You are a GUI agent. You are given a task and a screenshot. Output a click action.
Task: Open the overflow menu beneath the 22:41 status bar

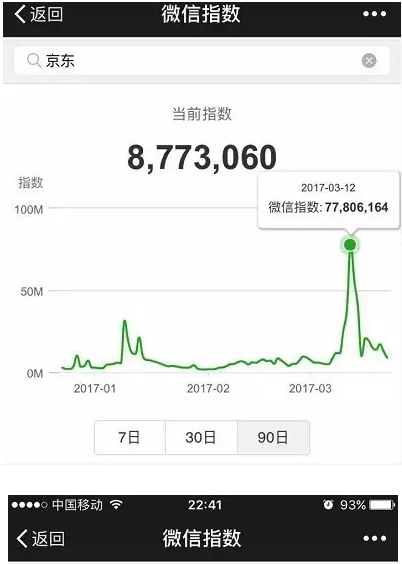[x=375, y=538]
